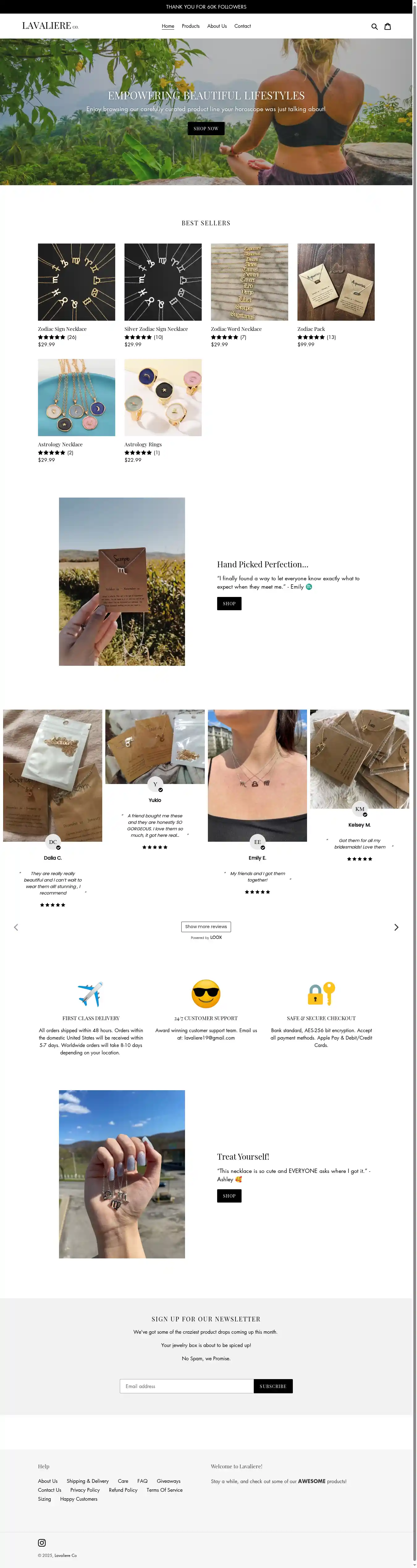Tap Shop under Treat Yourself

point(229,1195)
